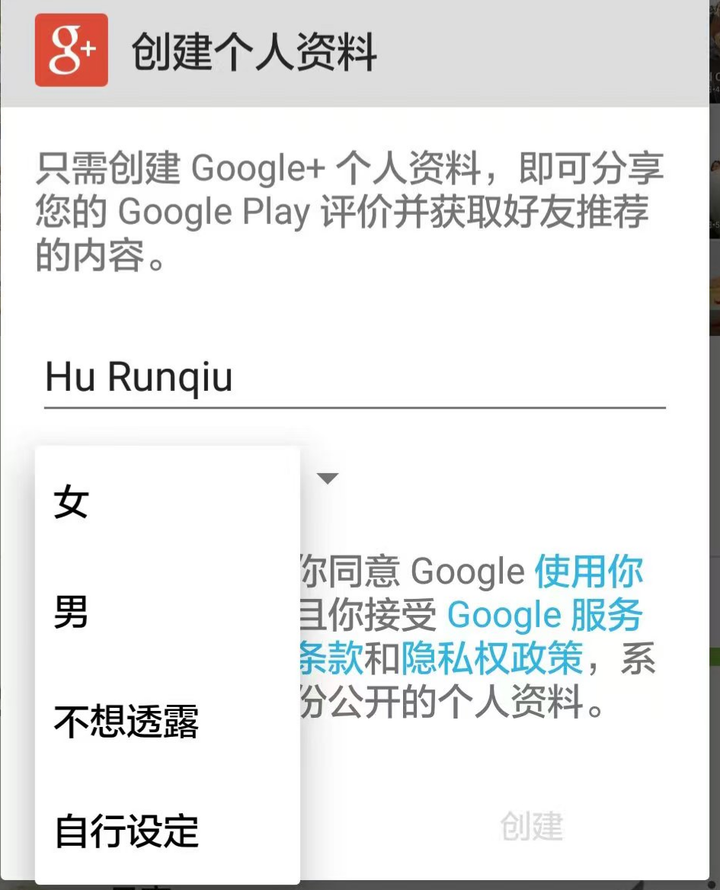Tap the 创建 button
The width and height of the screenshot is (720, 890).
coord(532,826)
